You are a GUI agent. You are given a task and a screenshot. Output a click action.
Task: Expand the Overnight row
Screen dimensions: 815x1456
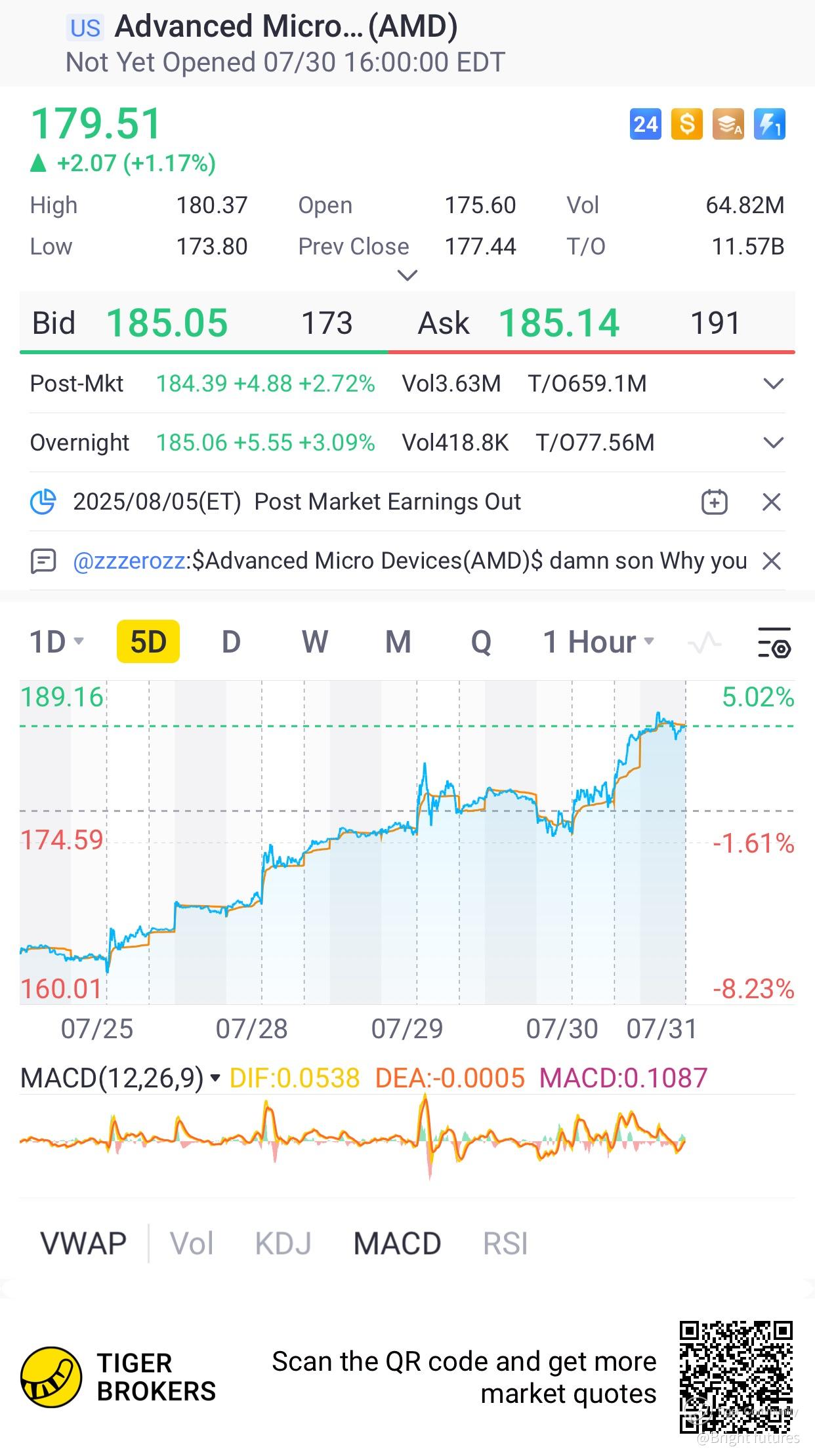[x=774, y=443]
